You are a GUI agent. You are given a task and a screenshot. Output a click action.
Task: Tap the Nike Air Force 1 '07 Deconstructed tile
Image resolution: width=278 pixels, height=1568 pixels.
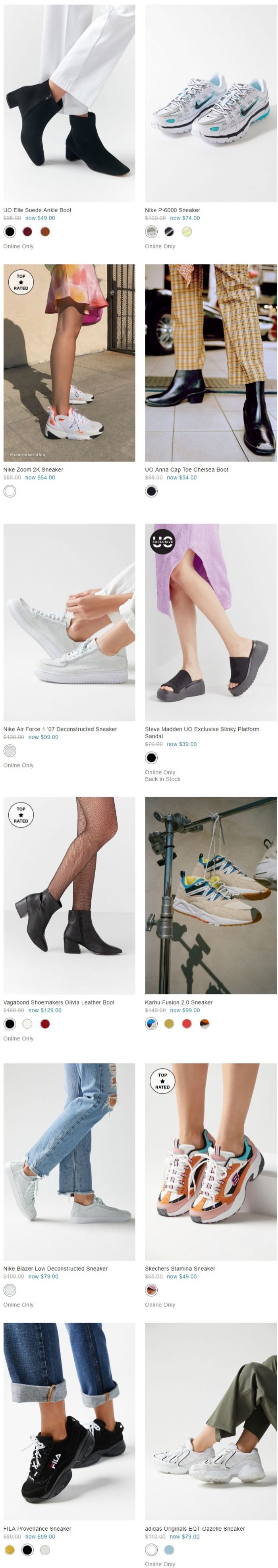[69, 622]
